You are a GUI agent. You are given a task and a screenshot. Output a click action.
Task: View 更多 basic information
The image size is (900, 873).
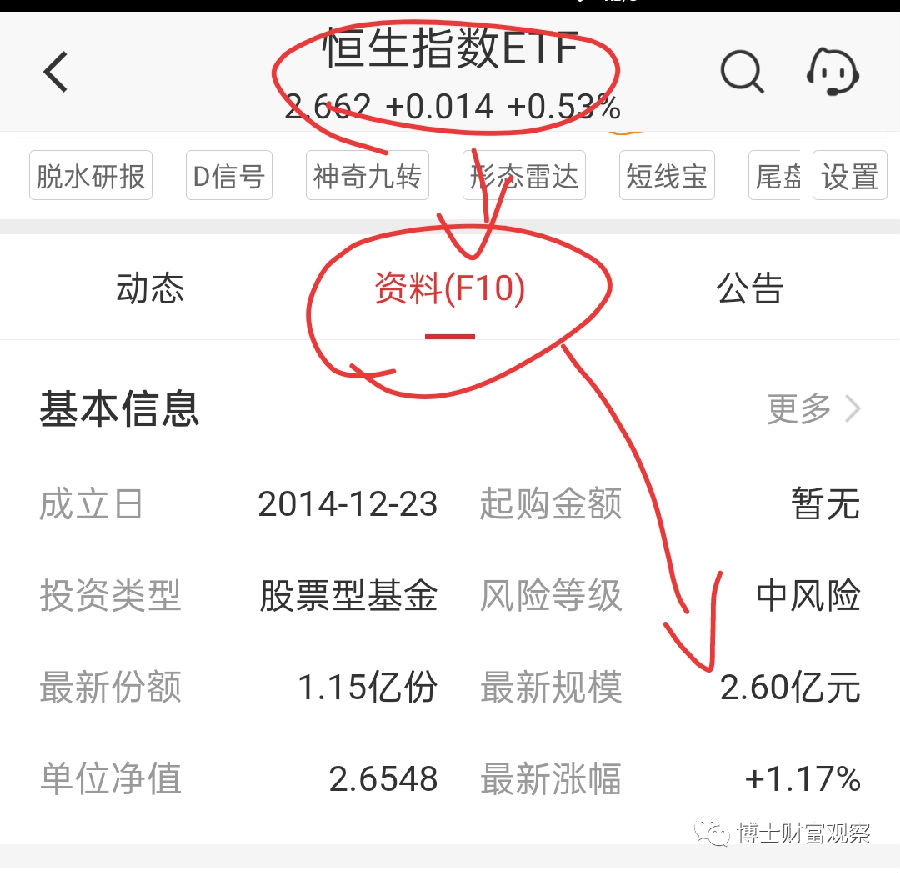(x=812, y=408)
